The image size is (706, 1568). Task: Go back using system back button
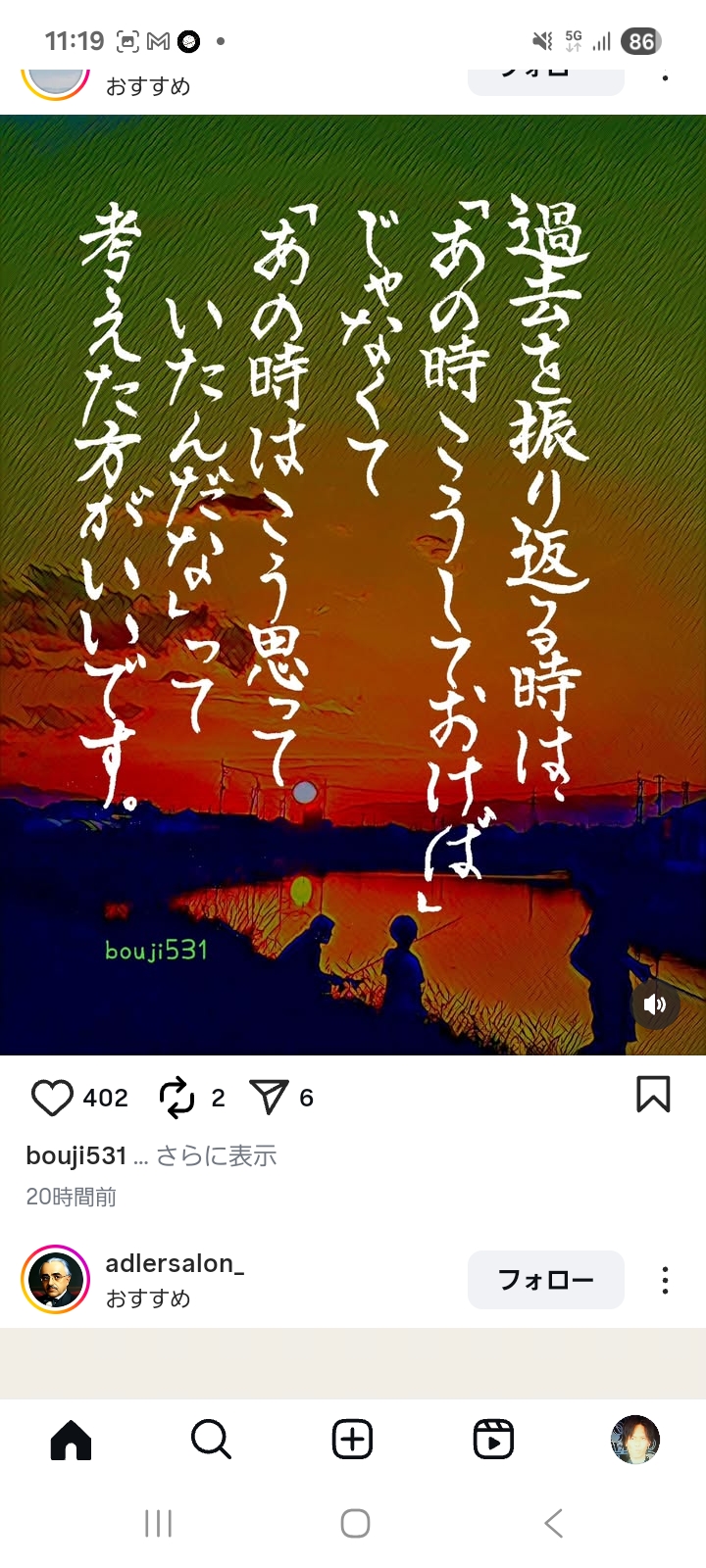tap(553, 1523)
